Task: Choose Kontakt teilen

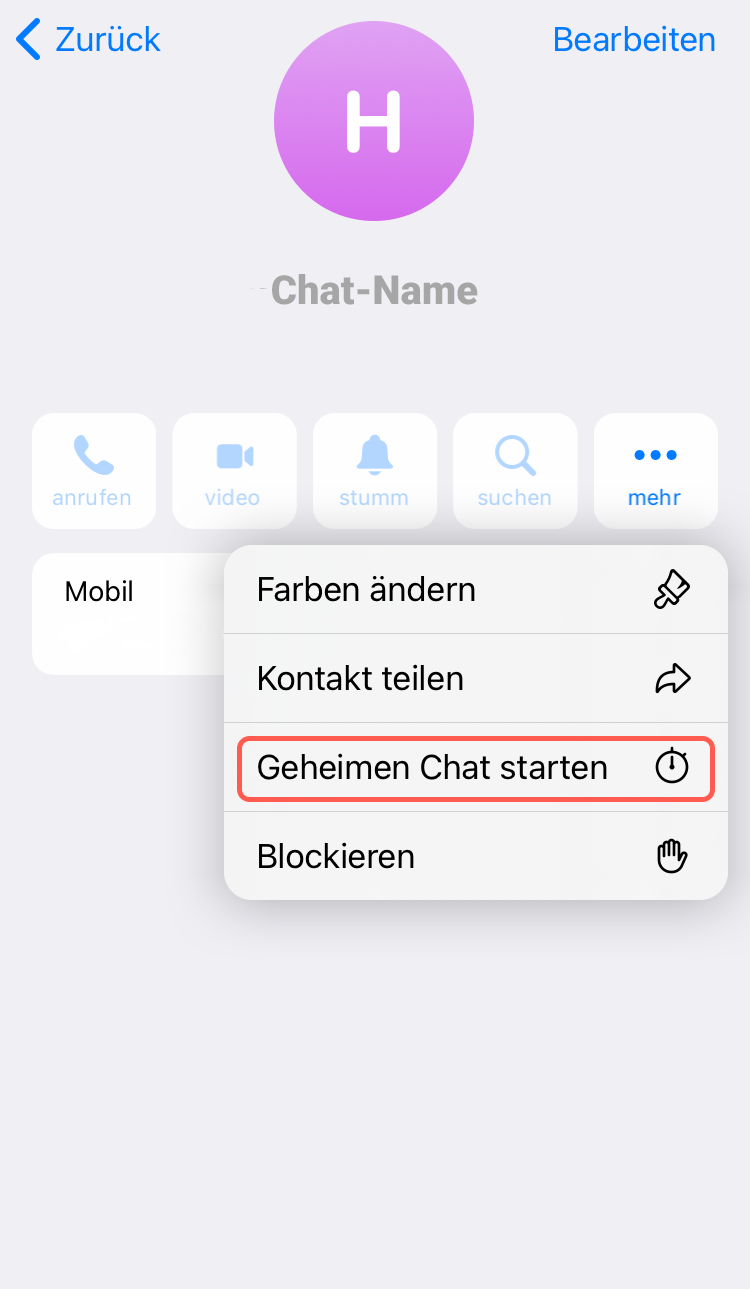Action: click(476, 678)
